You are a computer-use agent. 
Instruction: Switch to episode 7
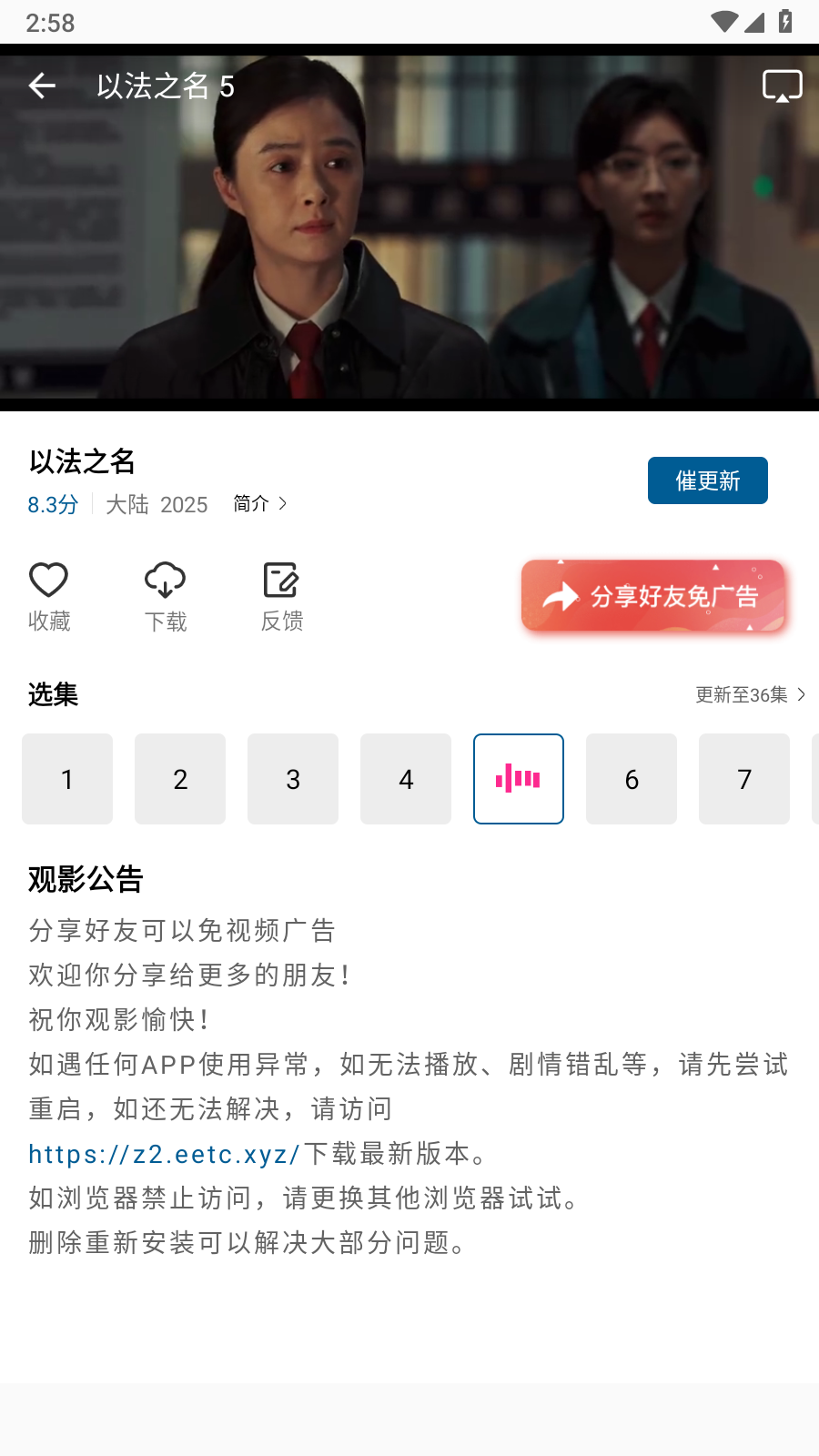click(x=743, y=779)
